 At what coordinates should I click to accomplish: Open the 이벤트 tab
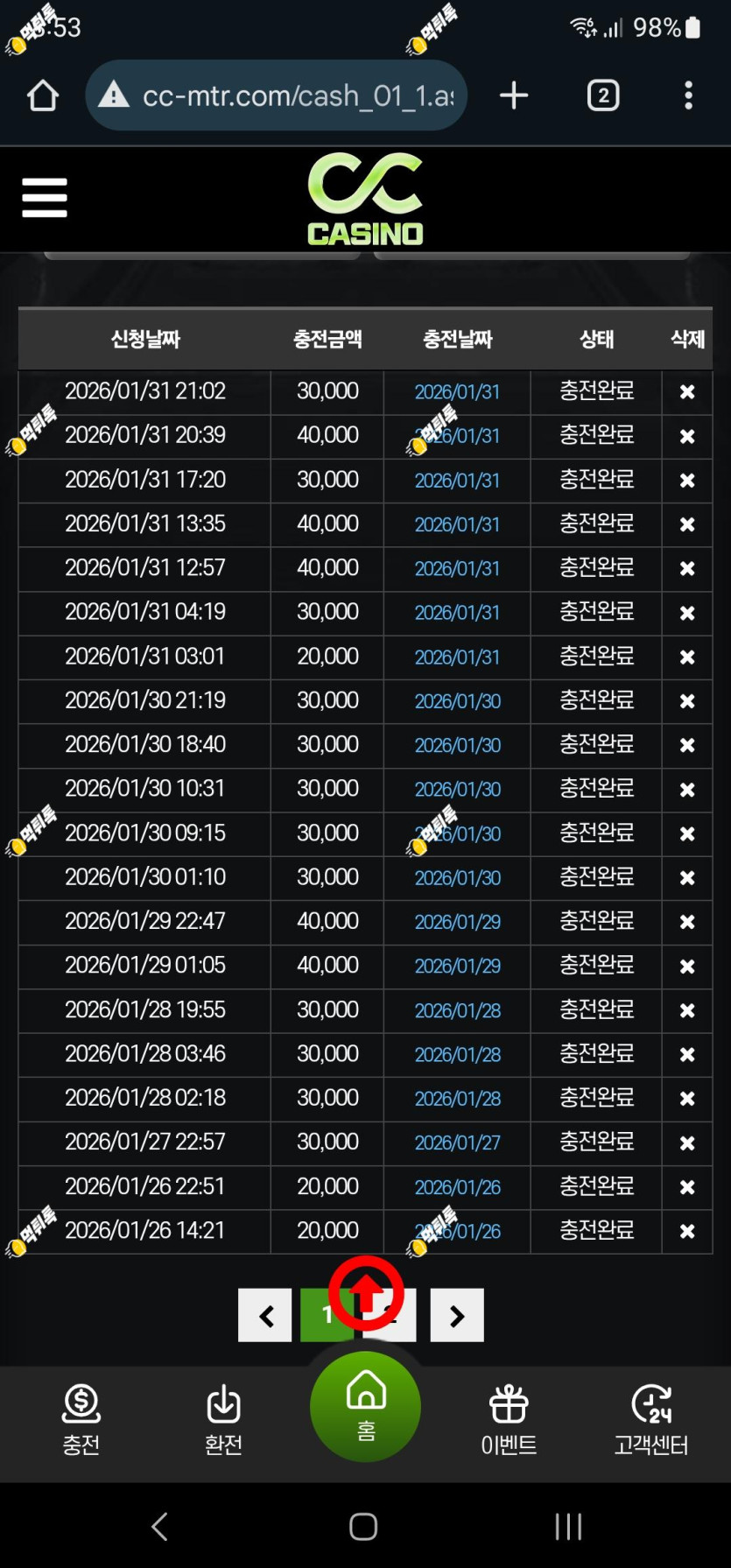click(x=509, y=1420)
